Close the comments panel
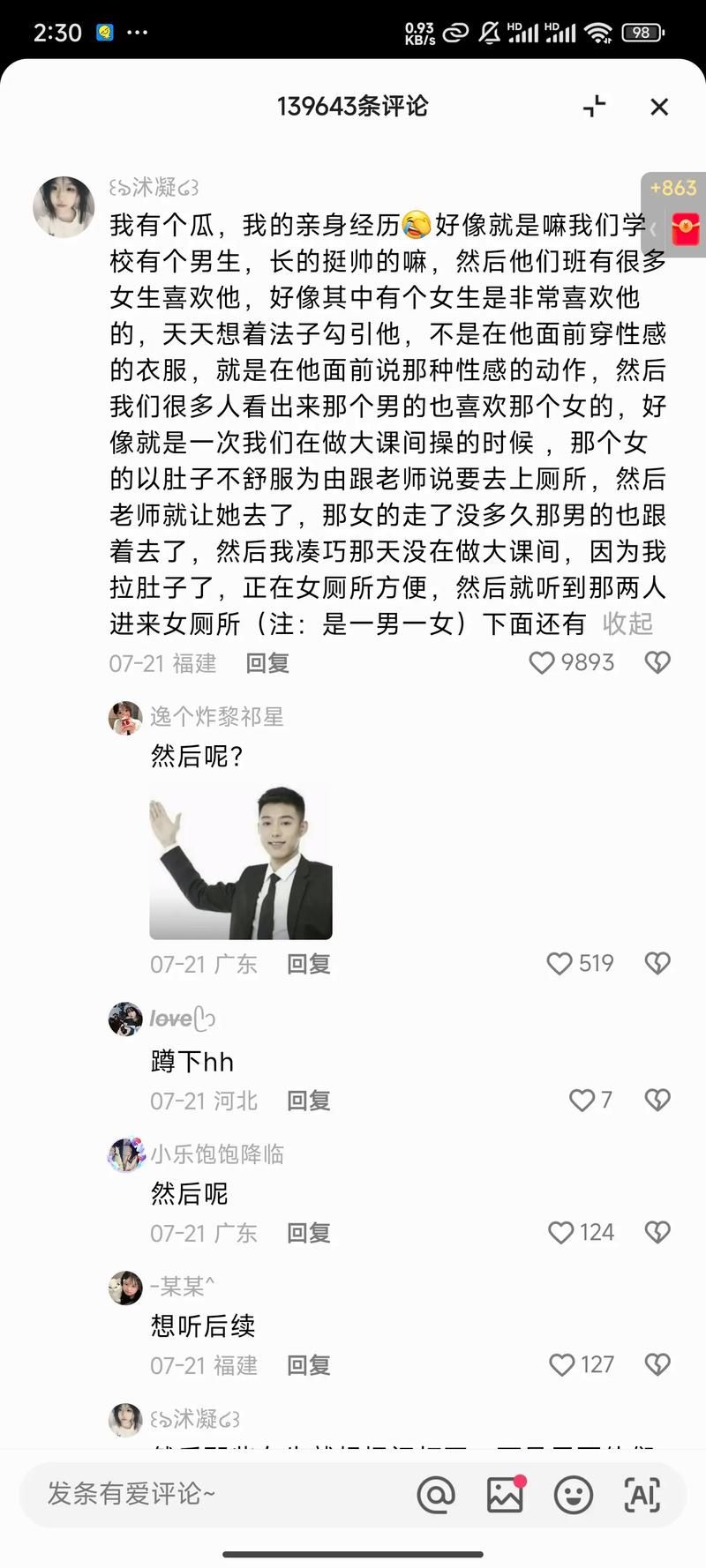706x1568 pixels. pyautogui.click(x=658, y=107)
